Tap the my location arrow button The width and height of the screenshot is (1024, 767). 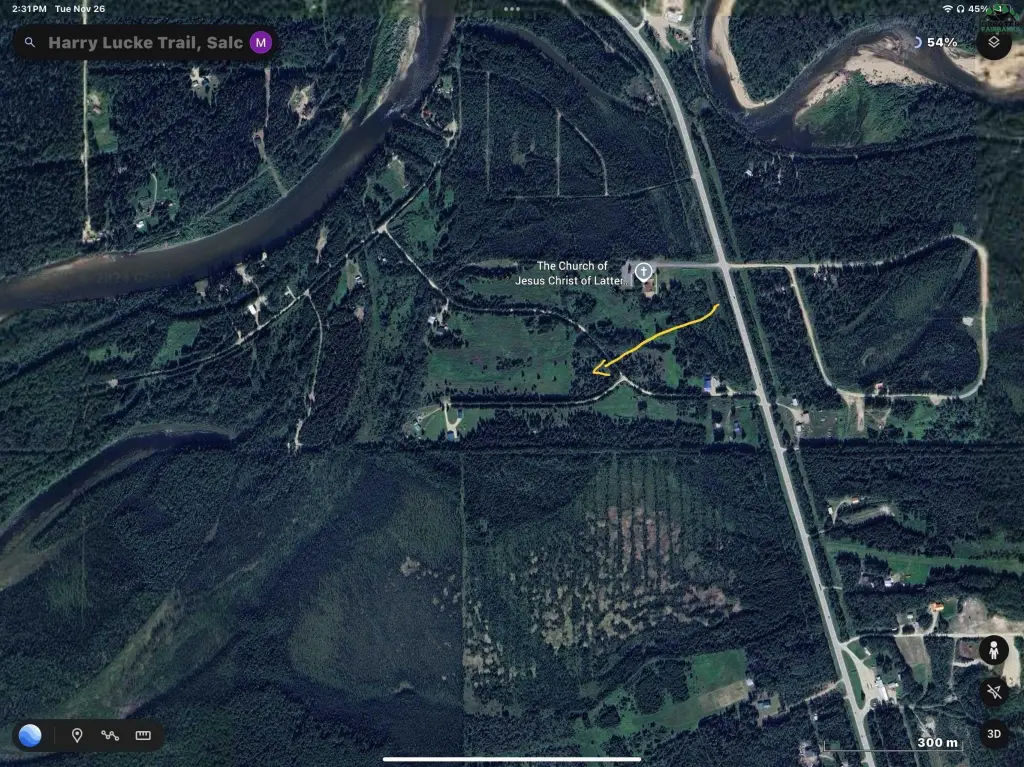pyautogui.click(x=993, y=691)
